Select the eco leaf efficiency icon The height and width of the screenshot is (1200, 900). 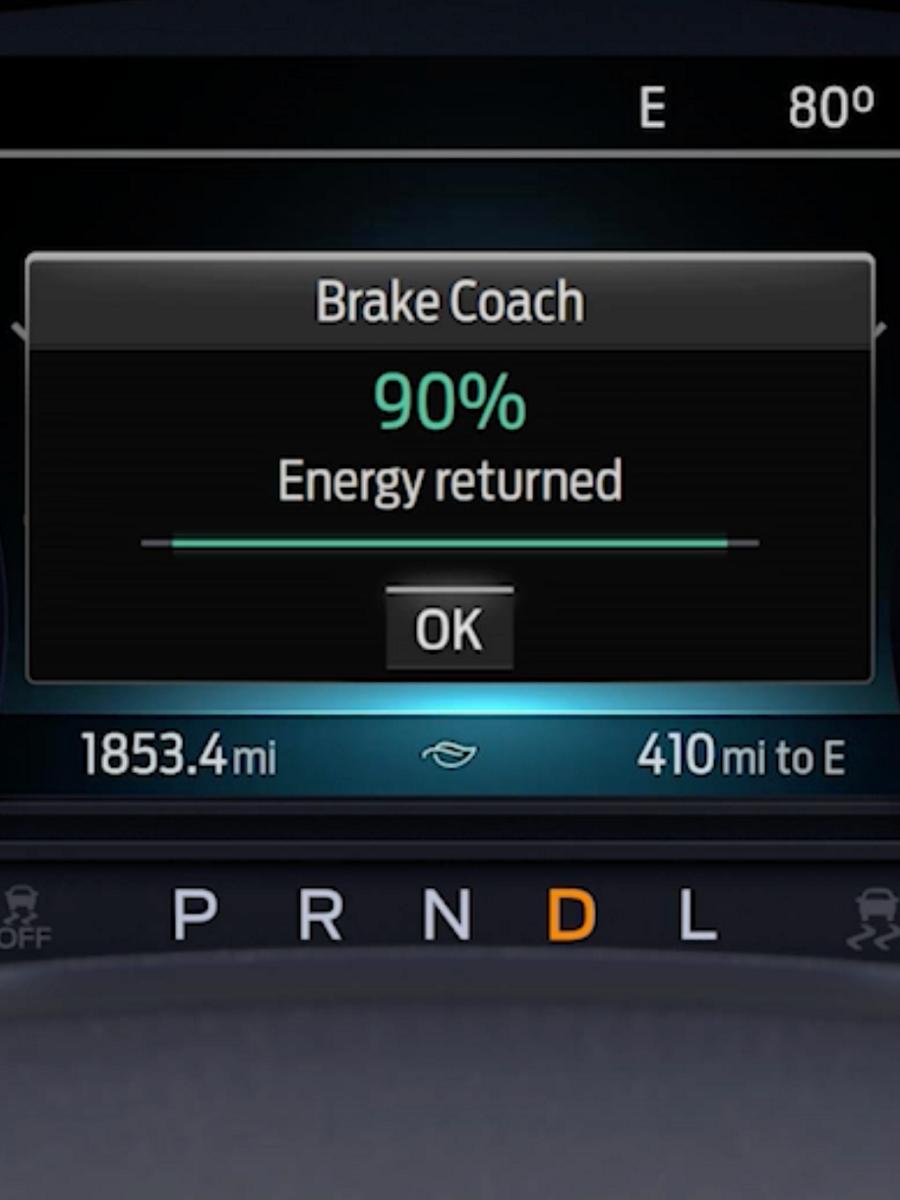(450, 754)
